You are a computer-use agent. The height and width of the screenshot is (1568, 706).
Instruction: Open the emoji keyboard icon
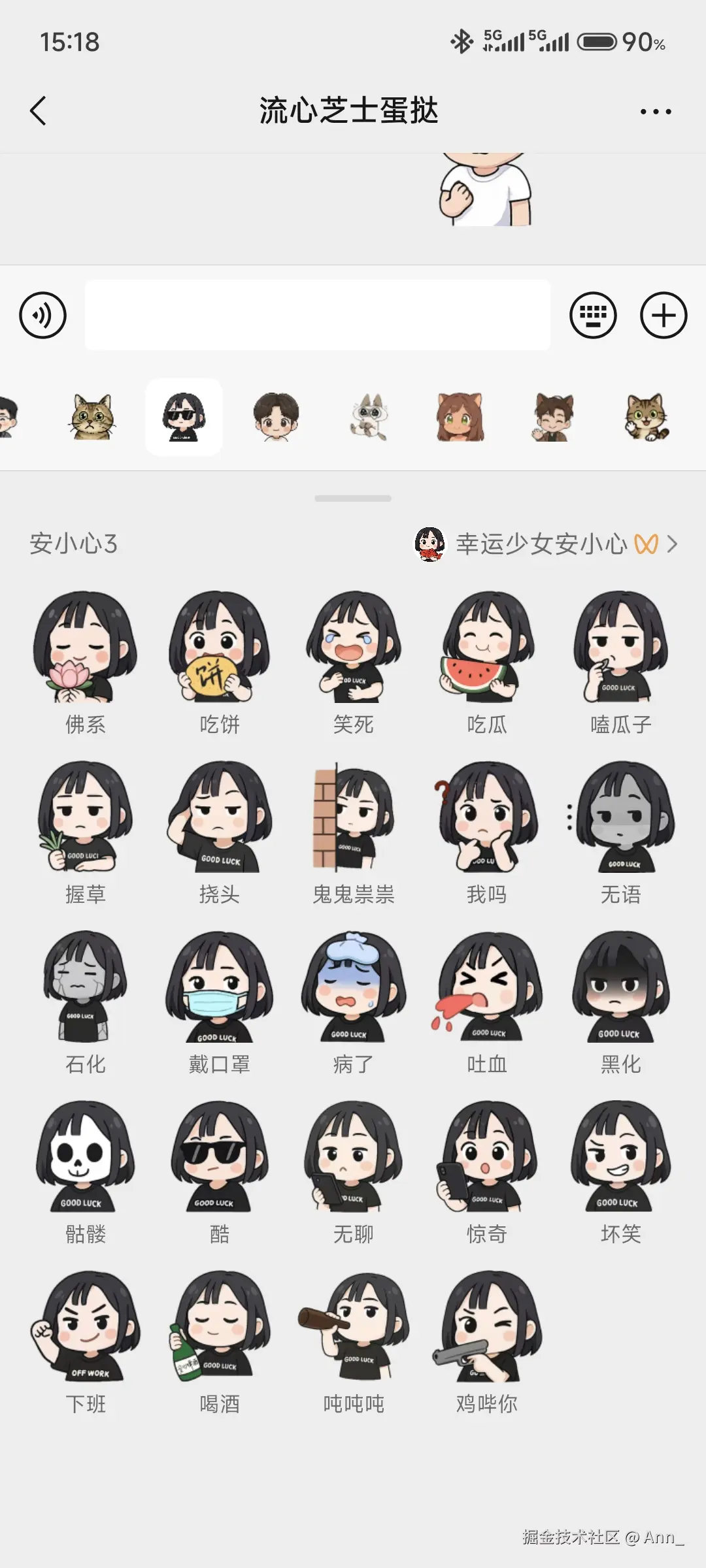point(594,316)
